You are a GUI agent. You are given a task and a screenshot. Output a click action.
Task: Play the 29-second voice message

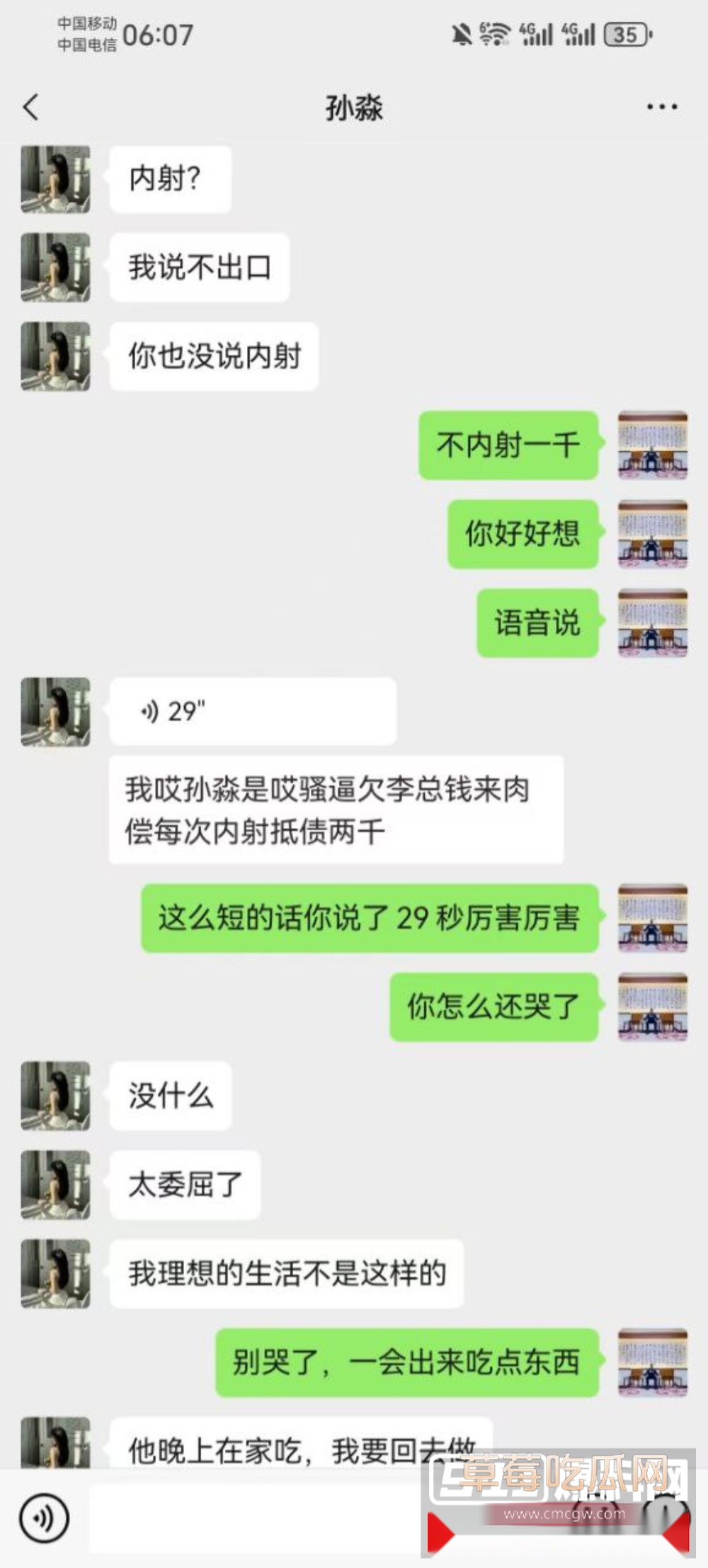(252, 711)
